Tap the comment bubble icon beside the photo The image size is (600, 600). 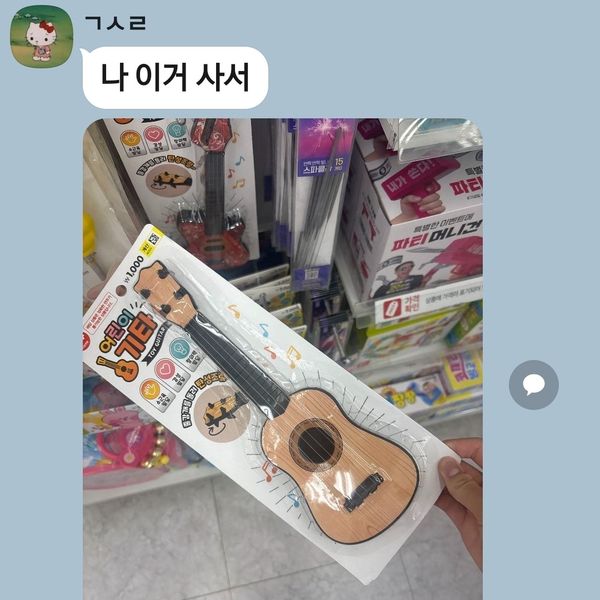[533, 384]
